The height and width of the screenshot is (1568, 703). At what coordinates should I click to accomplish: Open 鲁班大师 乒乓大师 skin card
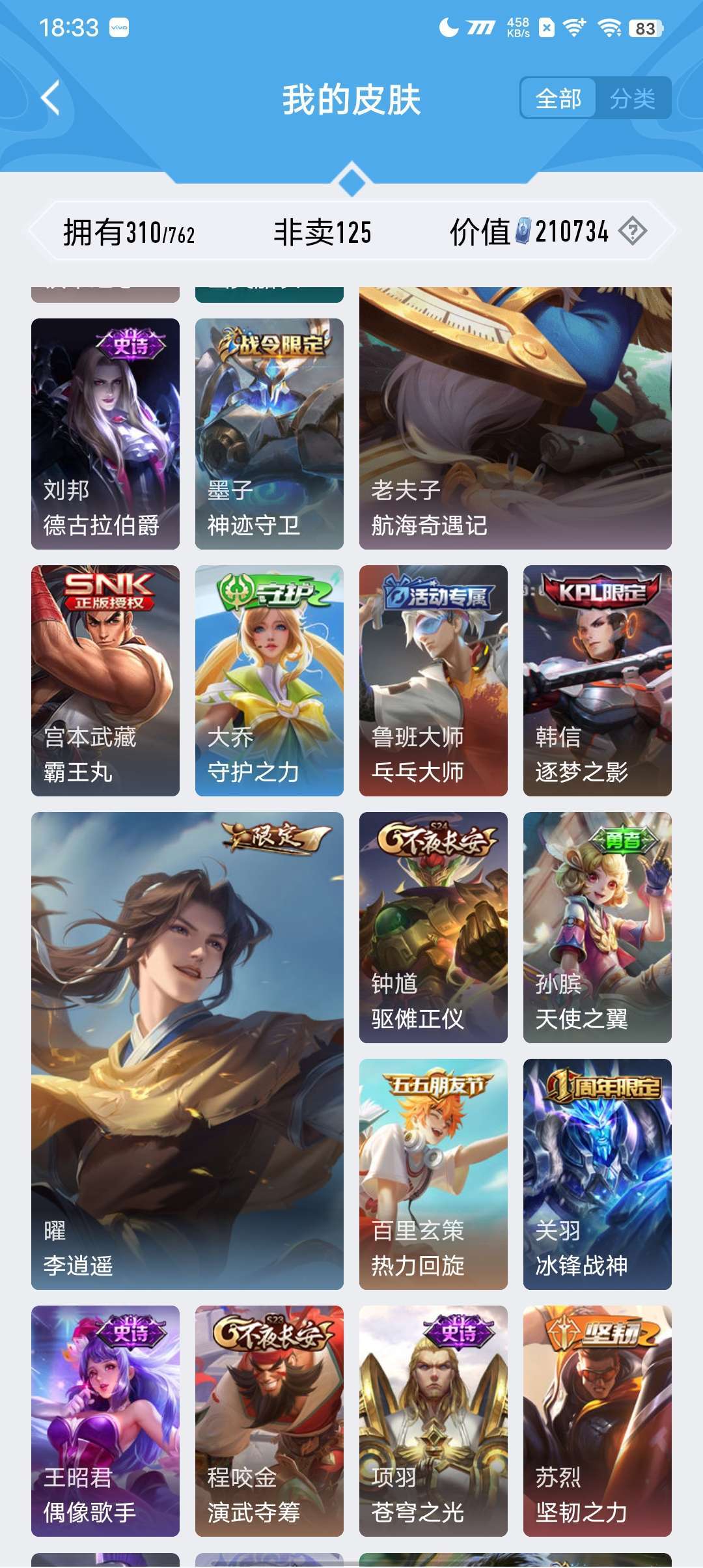pyautogui.click(x=434, y=680)
